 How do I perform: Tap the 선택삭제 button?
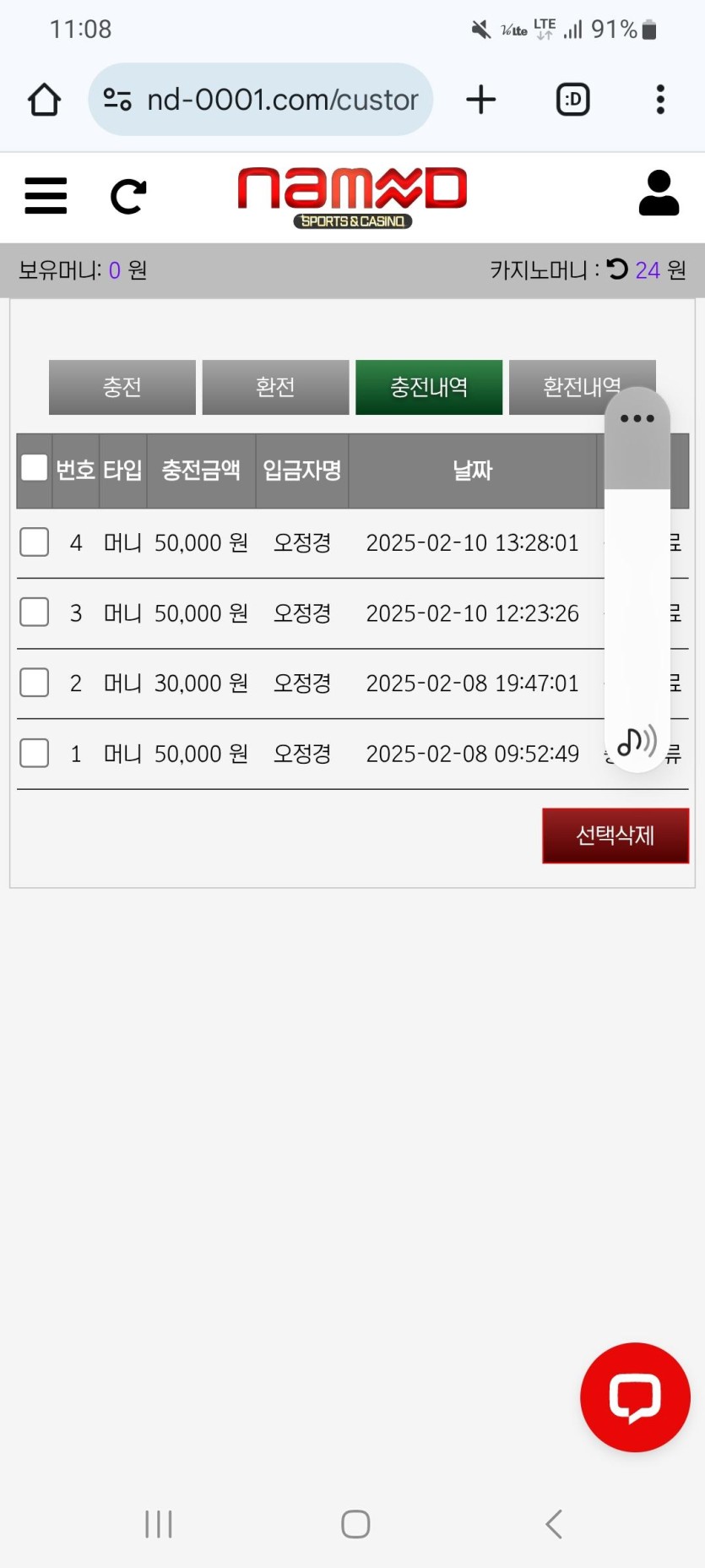coord(615,836)
